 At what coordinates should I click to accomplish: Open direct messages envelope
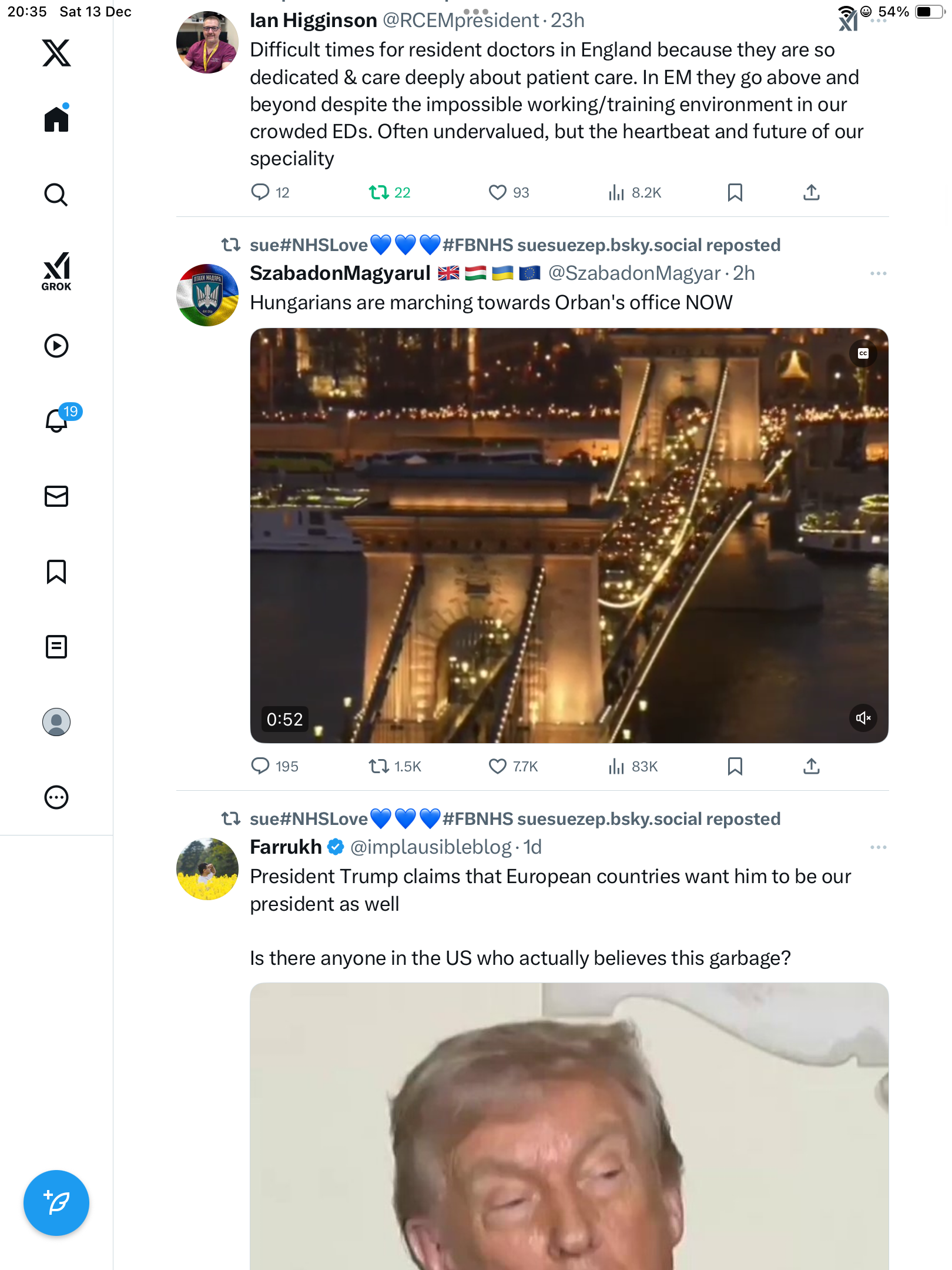(x=56, y=496)
